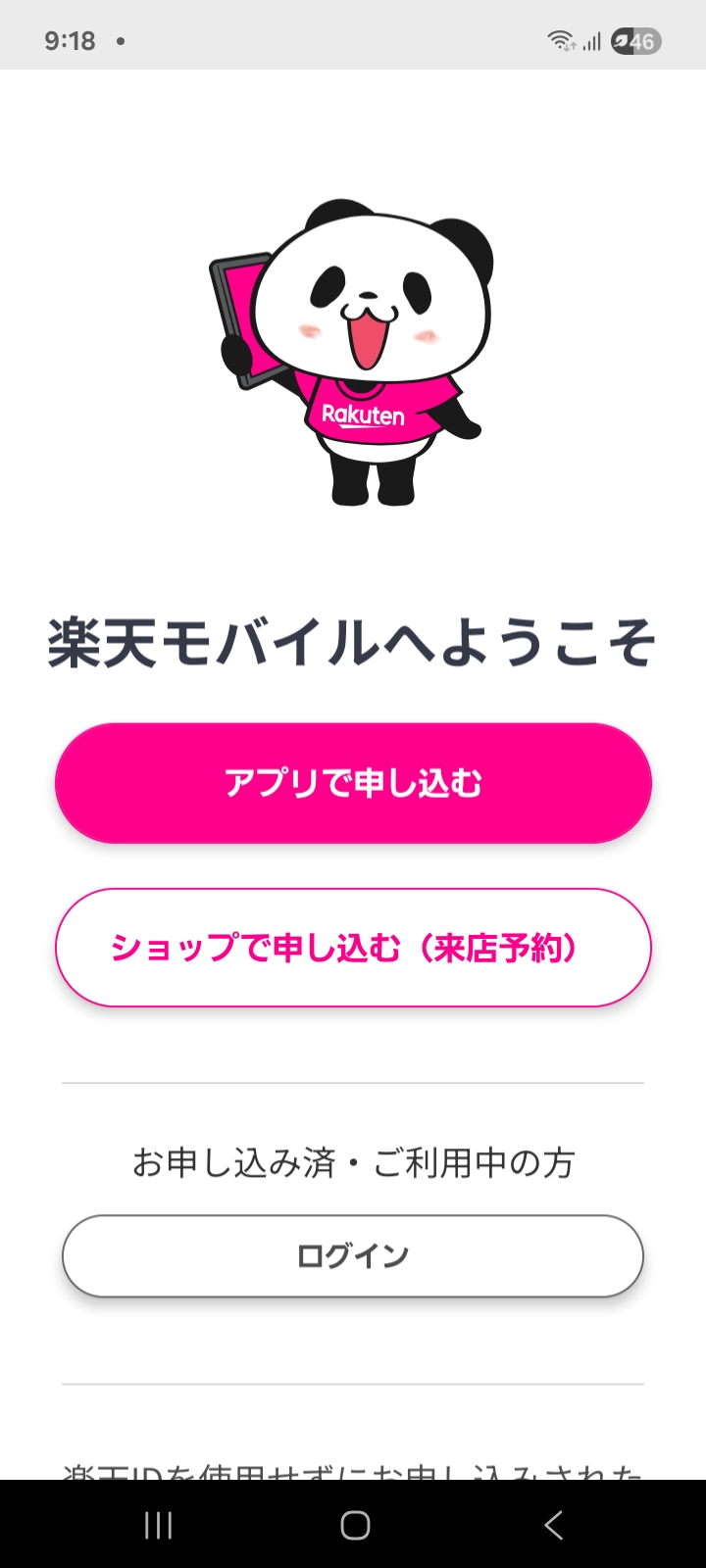Select ショップで申し込む（来店予約）

(353, 948)
